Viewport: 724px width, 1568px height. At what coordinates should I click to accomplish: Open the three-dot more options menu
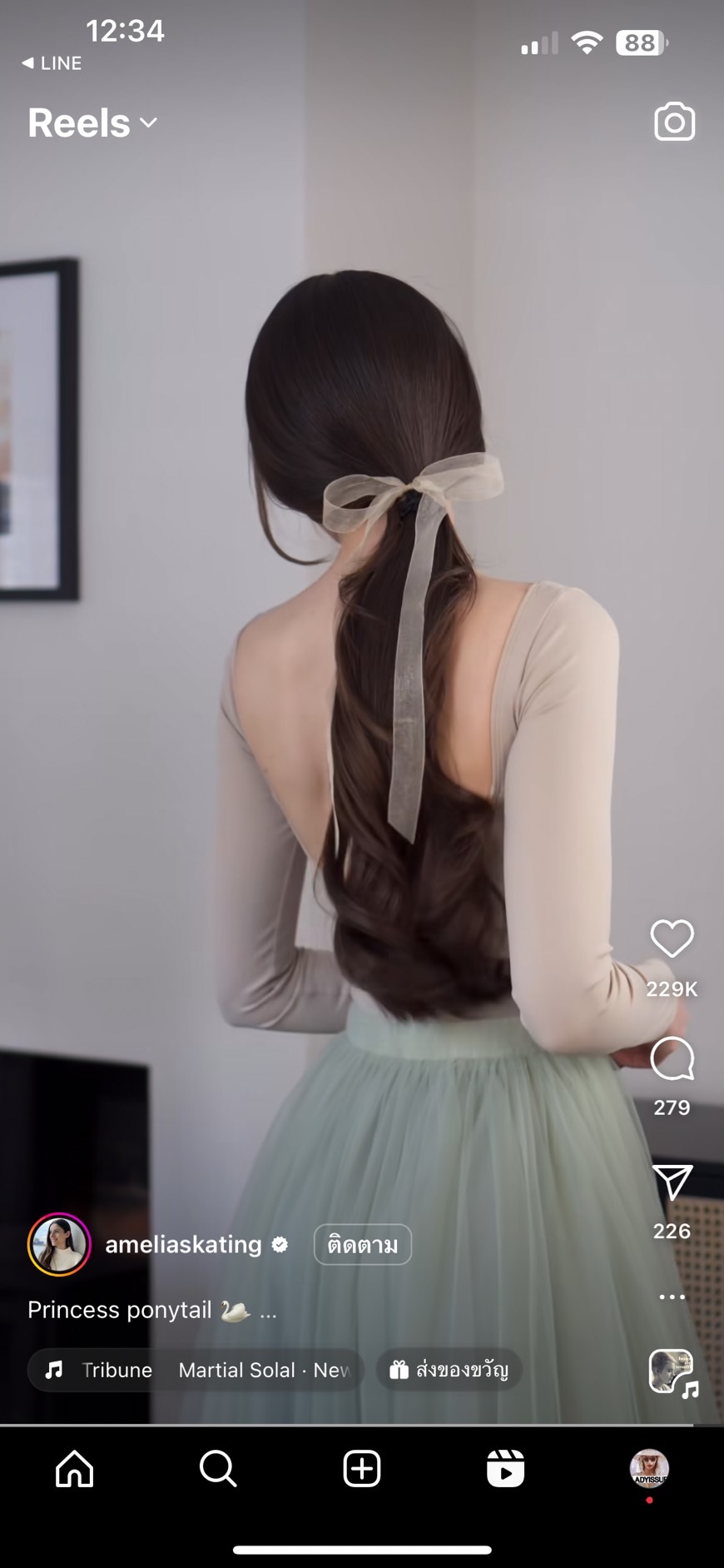672,1297
